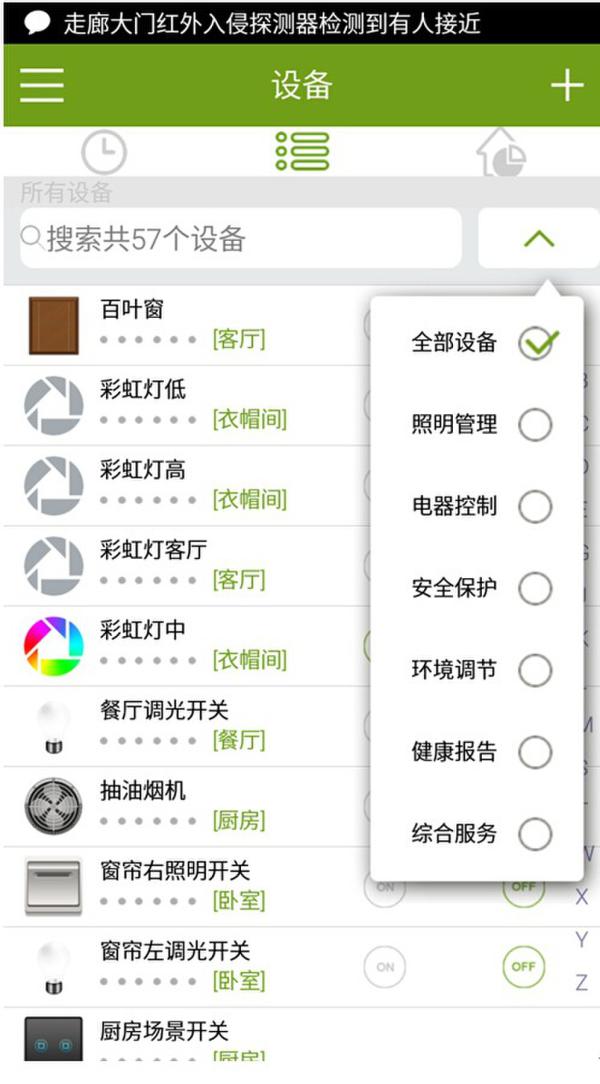Image resolution: width=600 pixels, height=1084 pixels.
Task: Select 照明管理 filter option
Action: [x=535, y=425]
